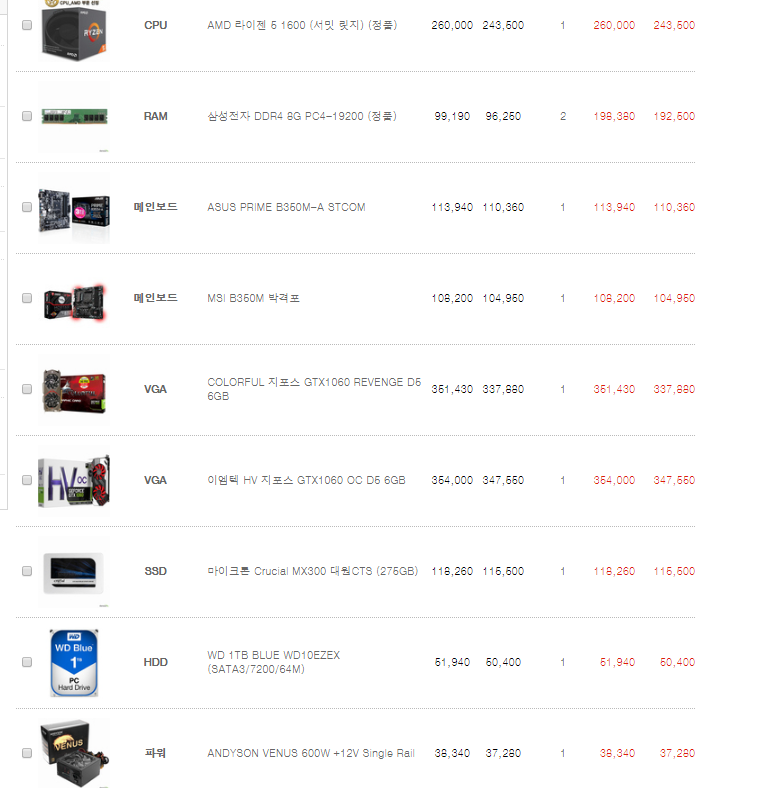The height and width of the screenshot is (788, 780).
Task: Open the ANDYSON VENUS power supply image
Action: [74, 753]
